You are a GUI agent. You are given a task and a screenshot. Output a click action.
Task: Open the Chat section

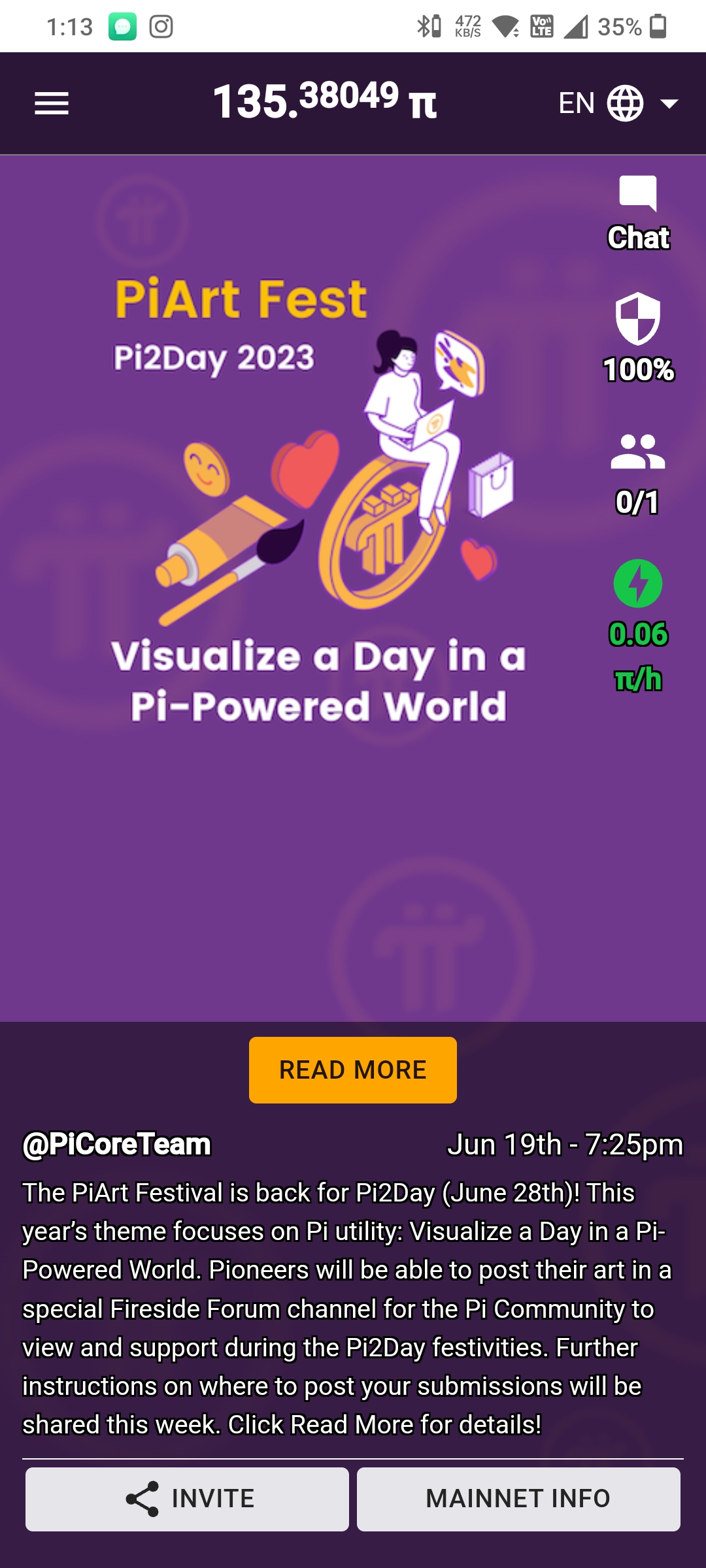[638, 214]
